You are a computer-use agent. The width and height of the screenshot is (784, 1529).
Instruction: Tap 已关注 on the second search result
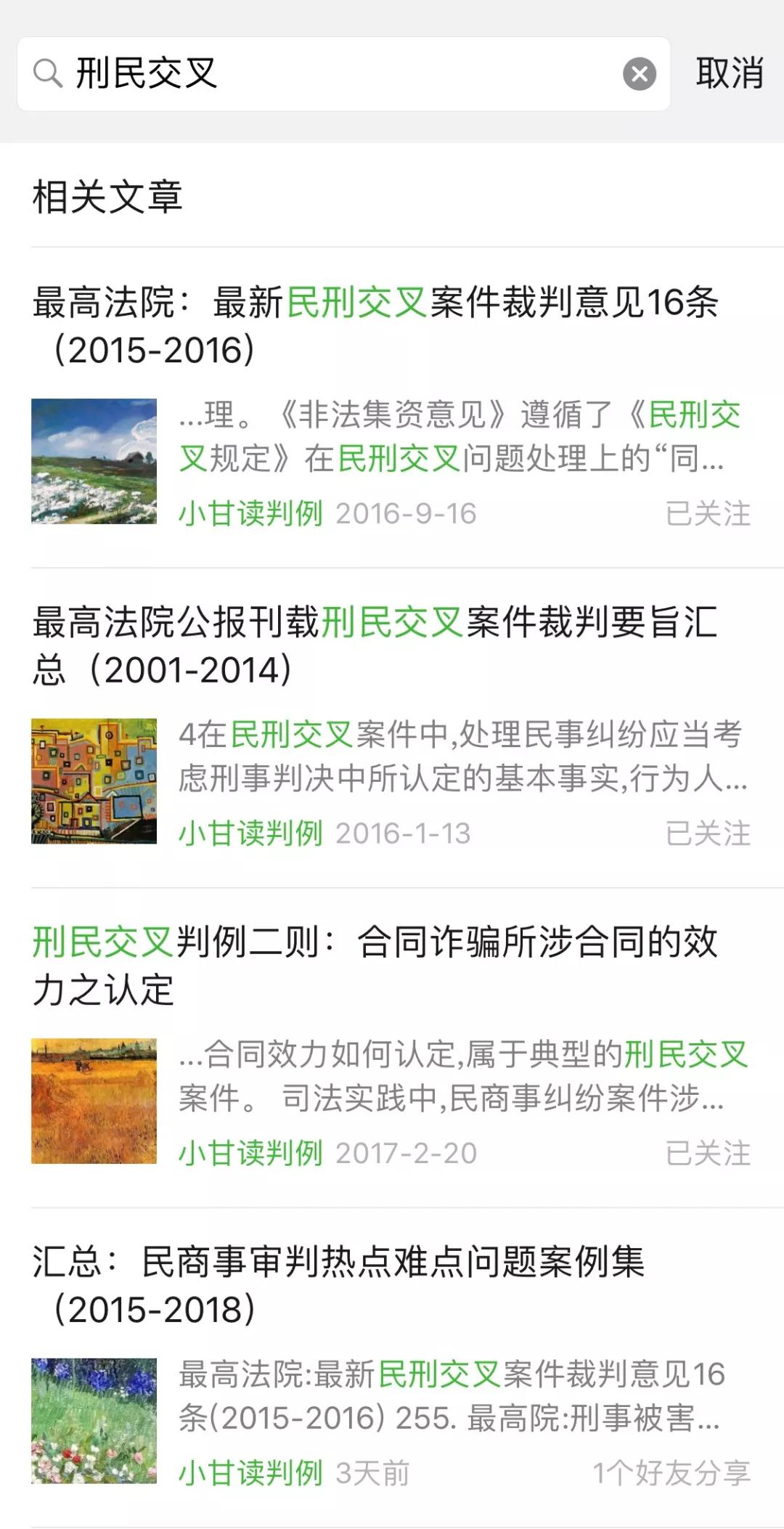707,835
